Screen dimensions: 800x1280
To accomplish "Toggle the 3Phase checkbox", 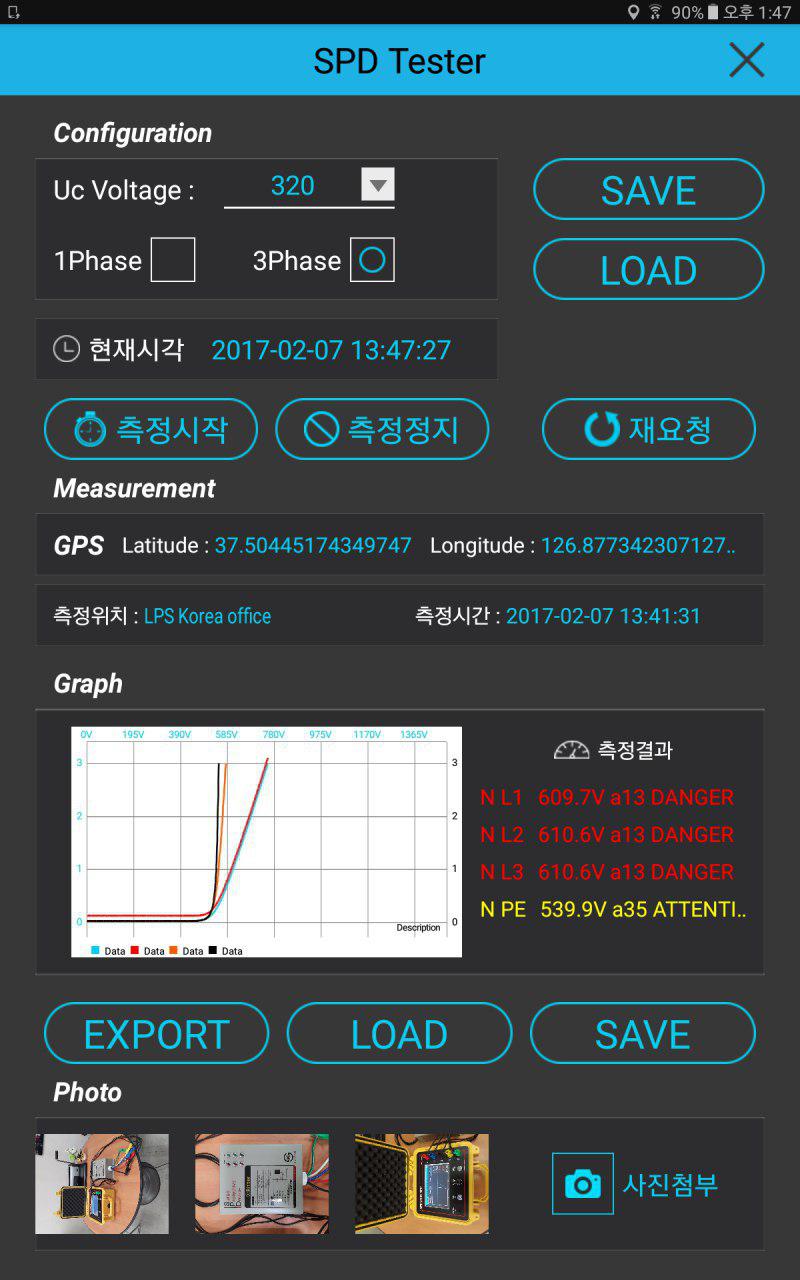I will [x=372, y=260].
